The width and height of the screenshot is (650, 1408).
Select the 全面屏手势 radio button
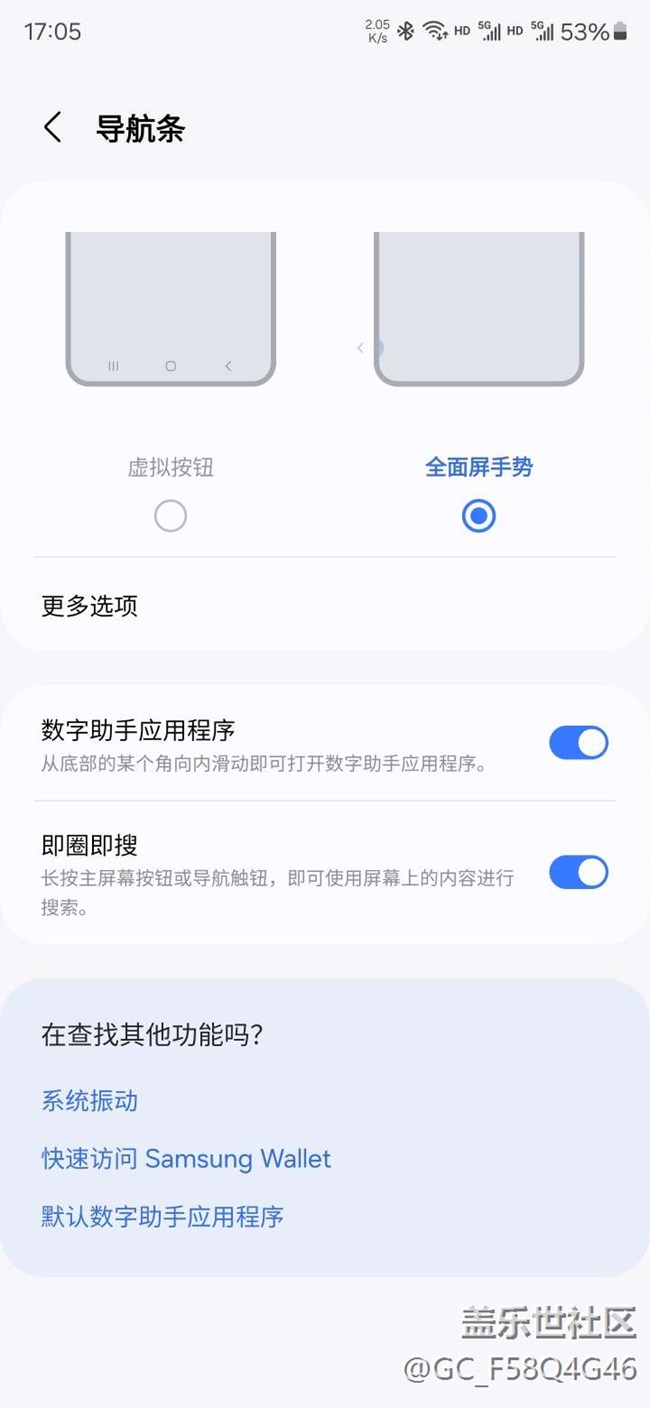point(479,516)
